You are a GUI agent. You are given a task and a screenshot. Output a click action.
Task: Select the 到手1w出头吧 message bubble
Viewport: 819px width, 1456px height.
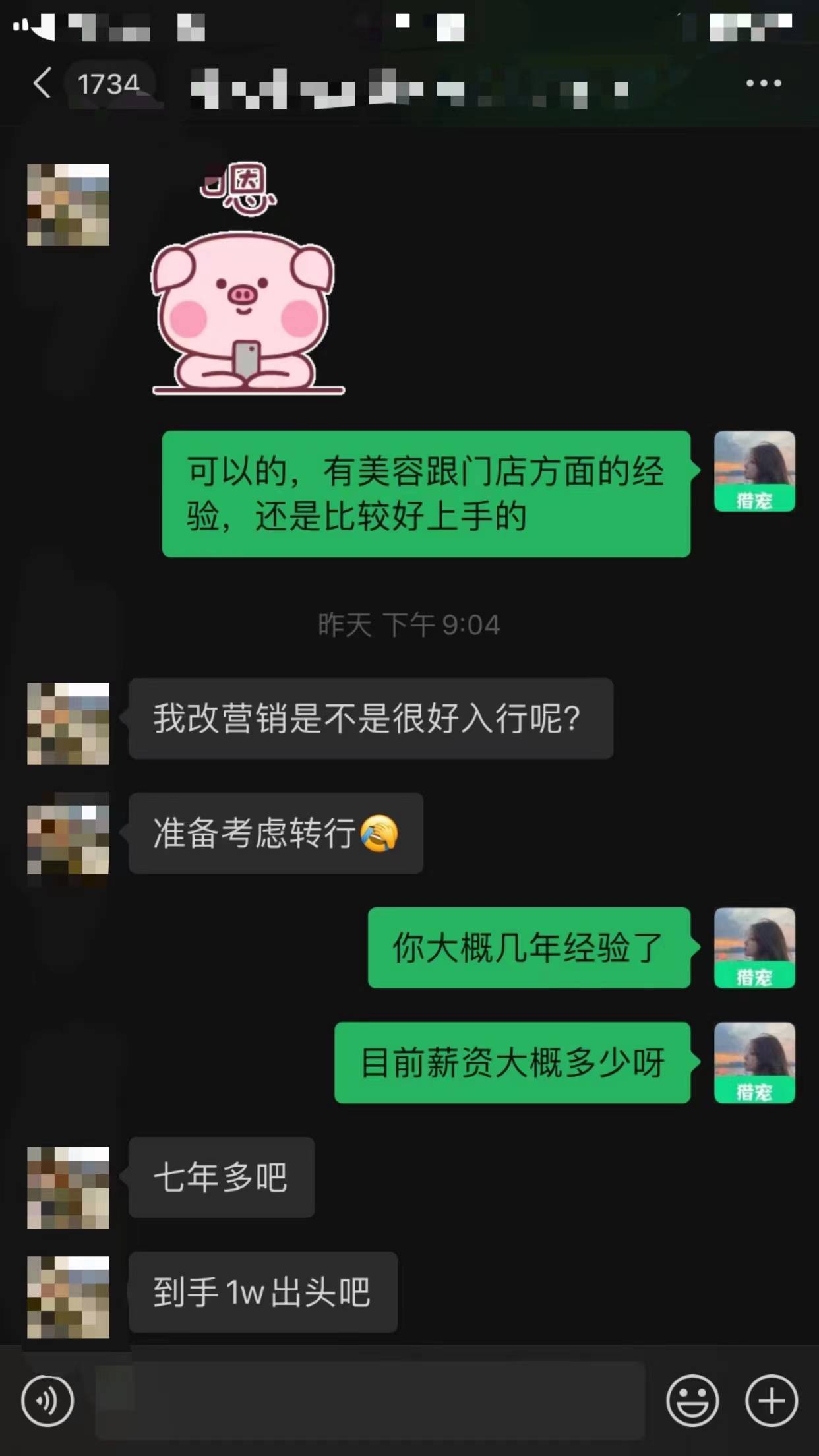pyautogui.click(x=264, y=1292)
